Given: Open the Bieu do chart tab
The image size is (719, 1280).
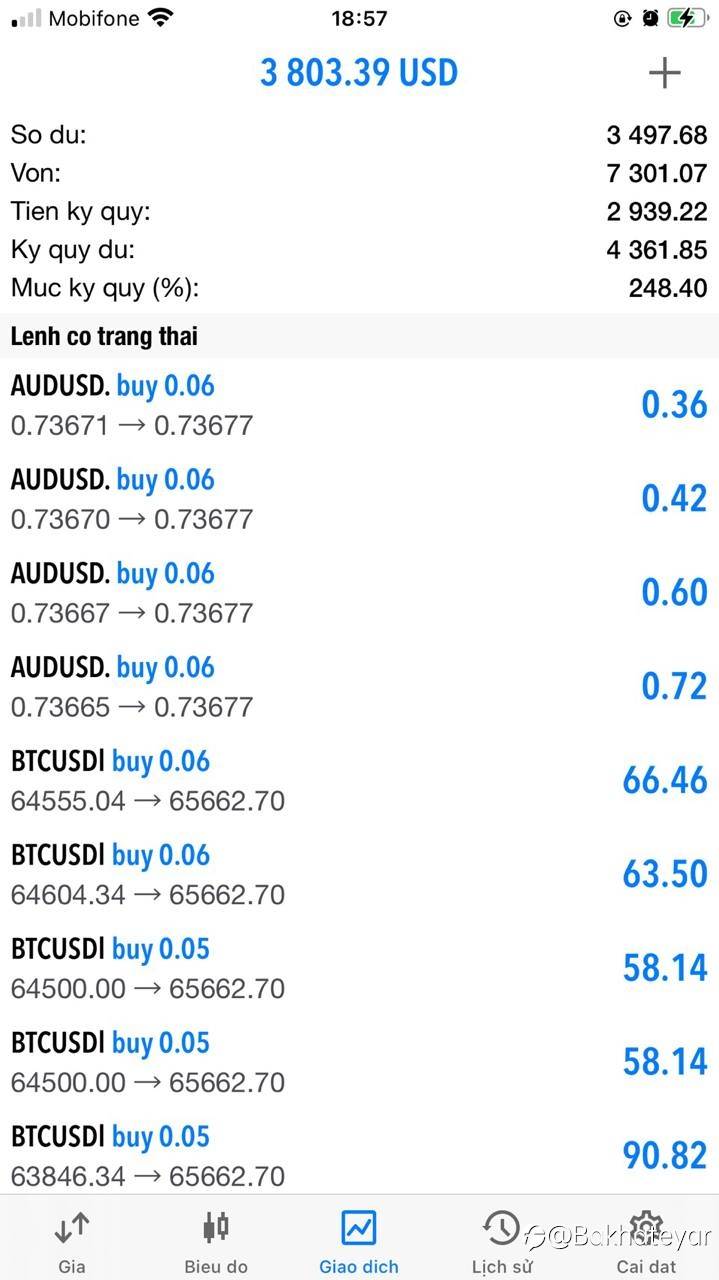Looking at the screenshot, I should coord(215,1240).
